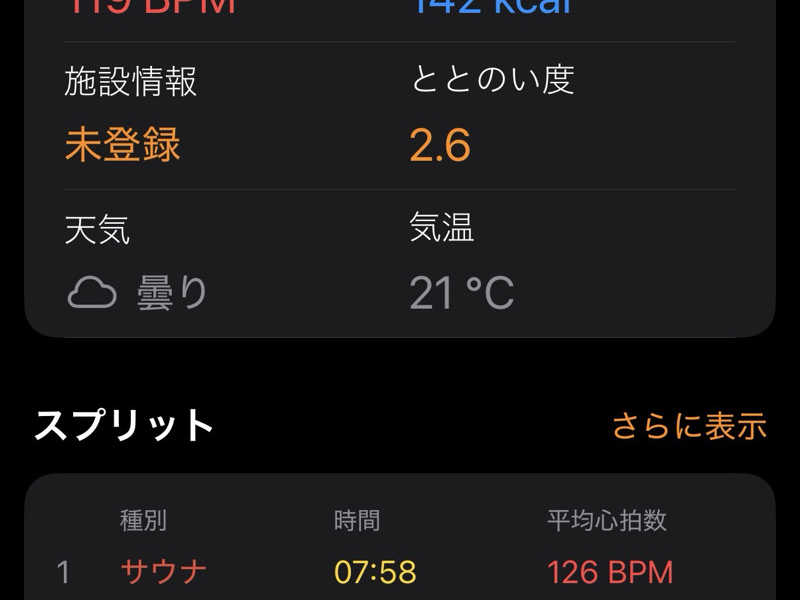Open the サウナ split row

(164, 572)
